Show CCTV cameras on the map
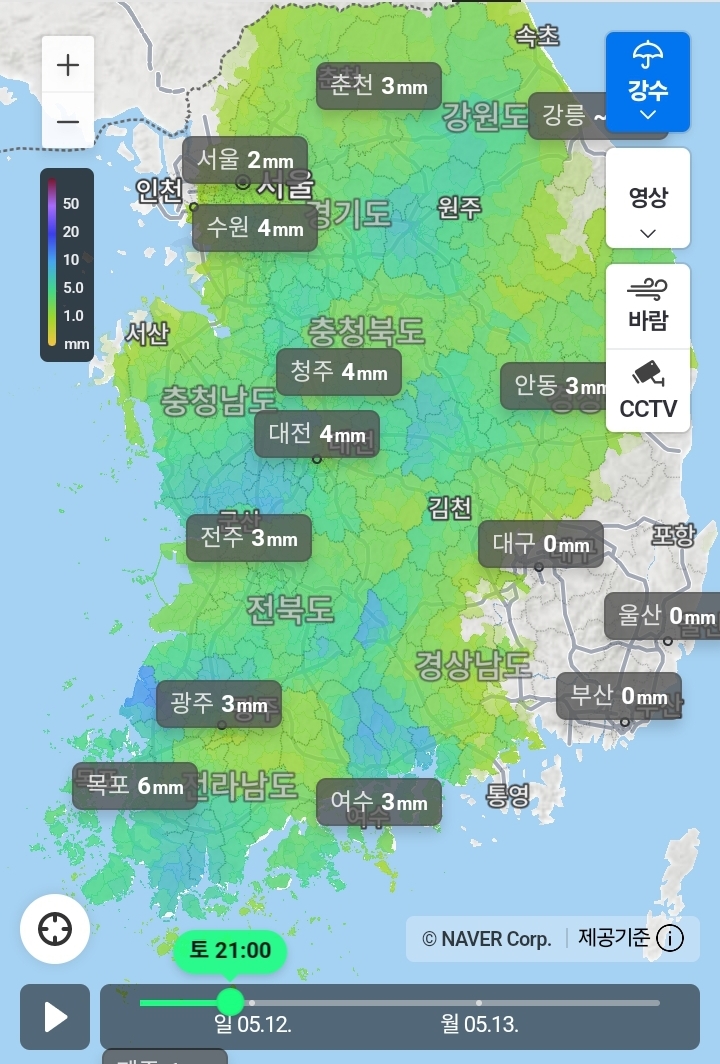This screenshot has height=1064, width=720. pyautogui.click(x=648, y=391)
